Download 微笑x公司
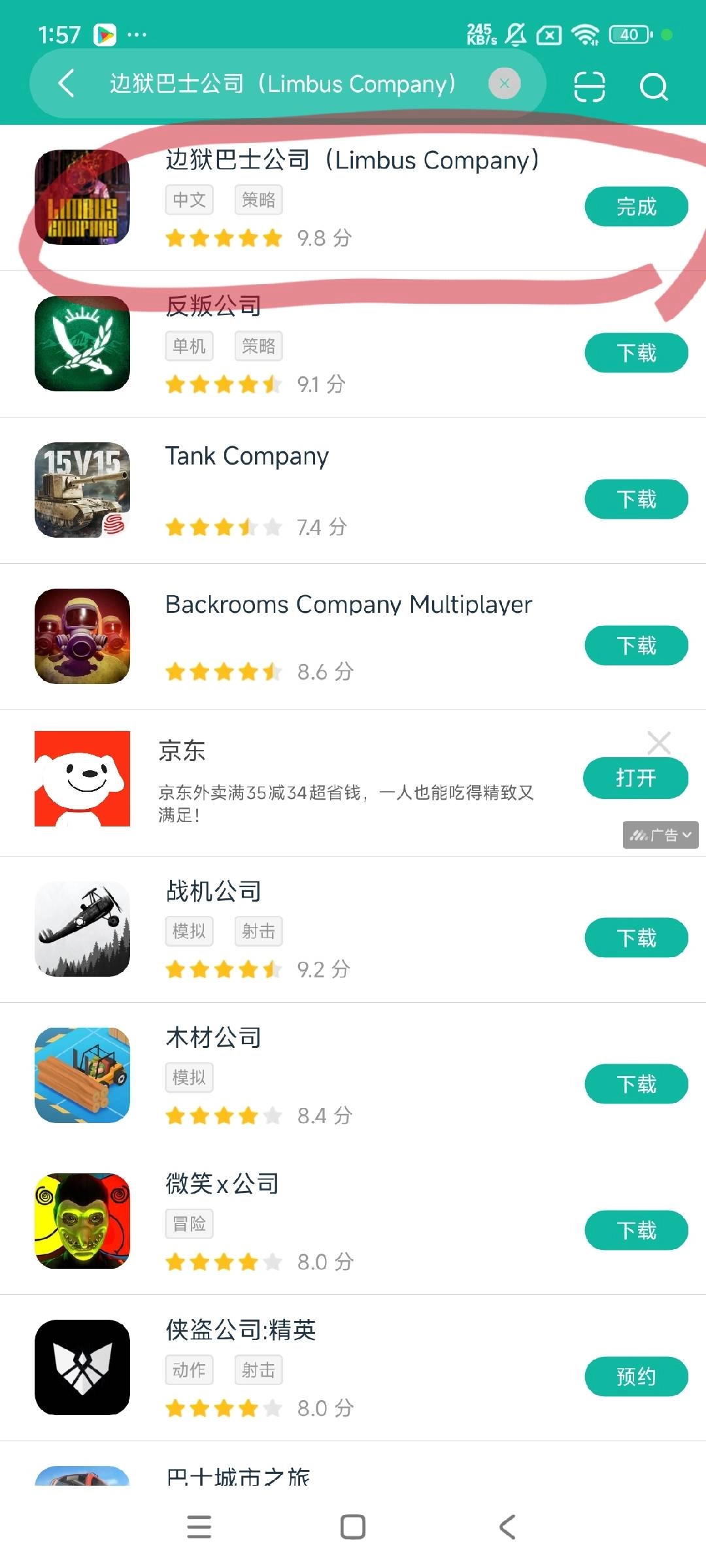Image resolution: width=706 pixels, height=1568 pixels. click(635, 1231)
